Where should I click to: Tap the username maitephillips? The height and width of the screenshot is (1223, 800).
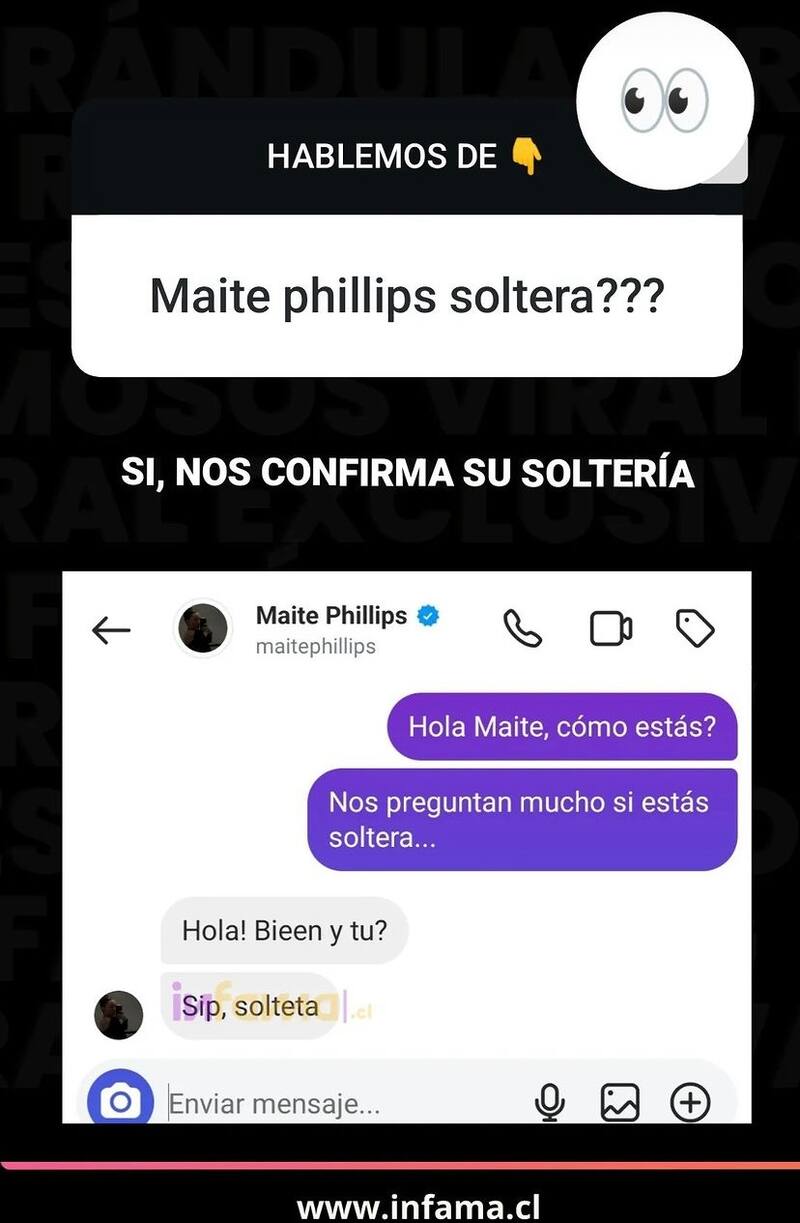pos(315,647)
